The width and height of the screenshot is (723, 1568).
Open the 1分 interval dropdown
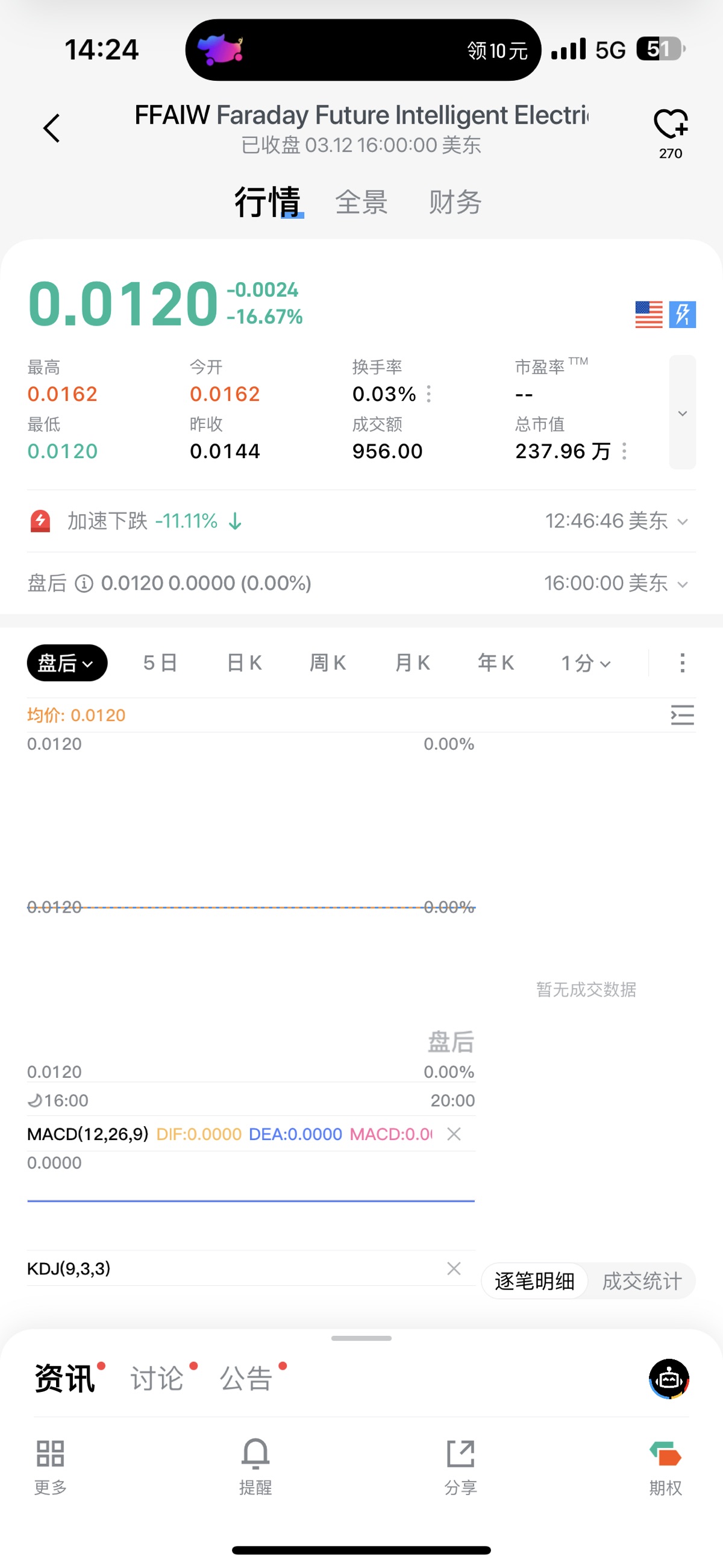click(586, 663)
